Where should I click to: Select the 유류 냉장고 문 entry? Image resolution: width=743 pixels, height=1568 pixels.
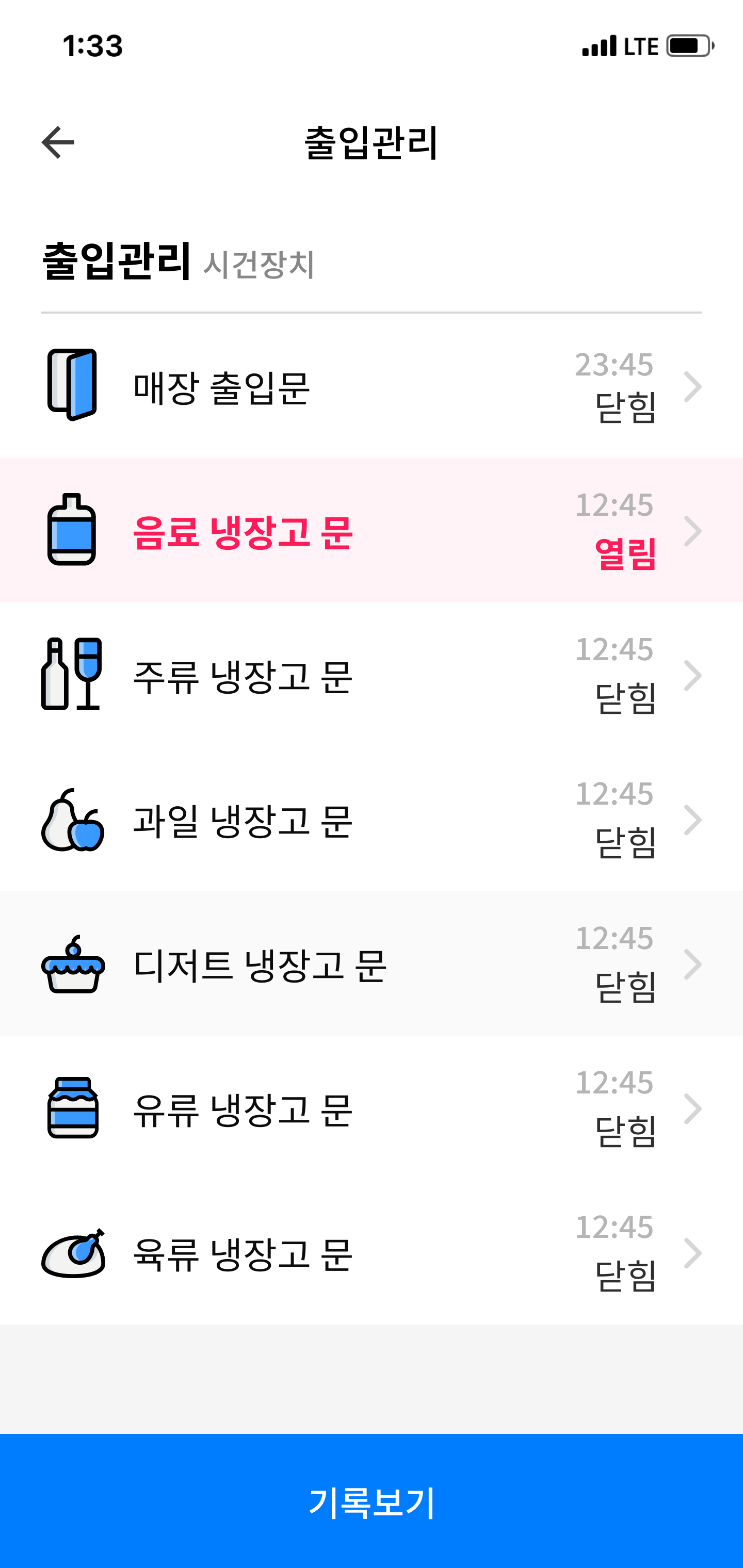pos(372,1107)
